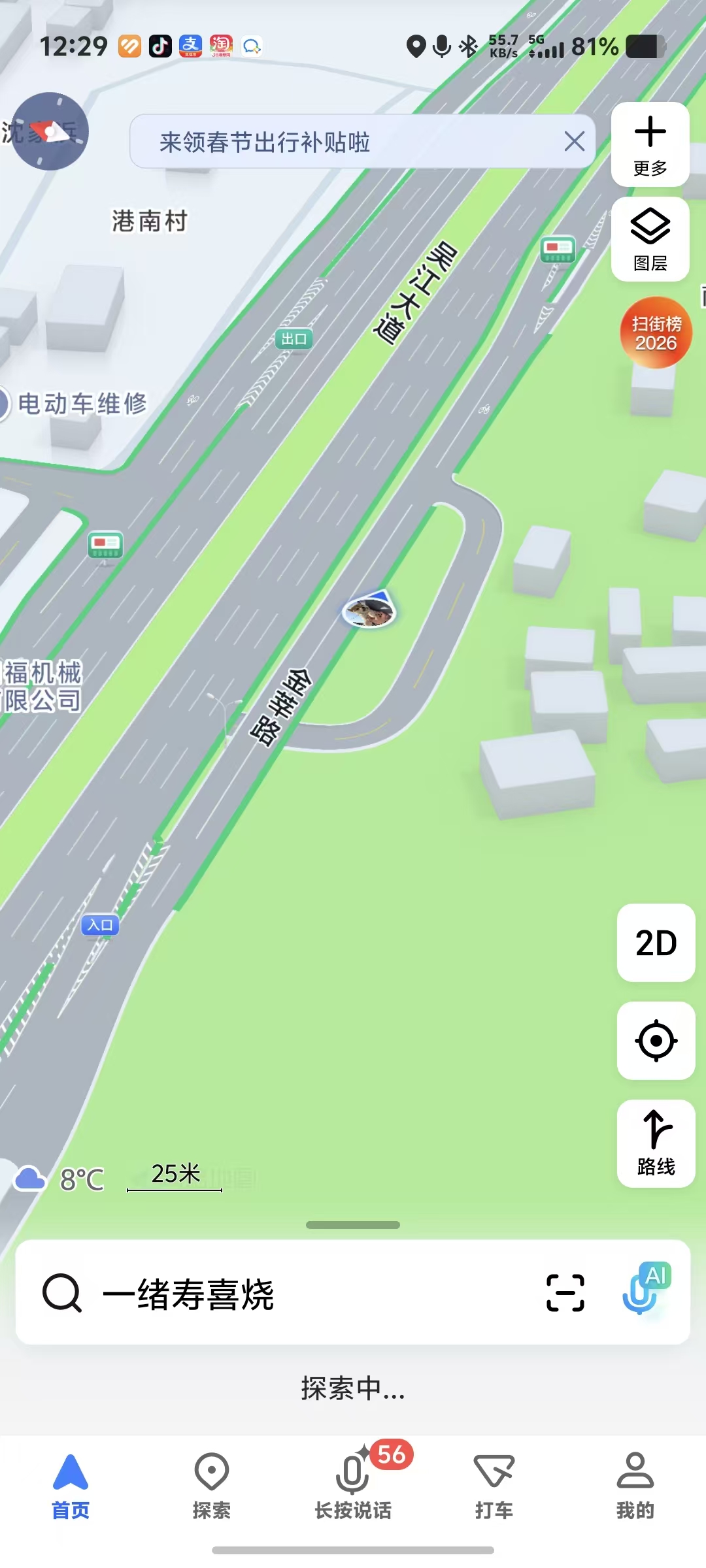Open 路线 route planning

(656, 1143)
